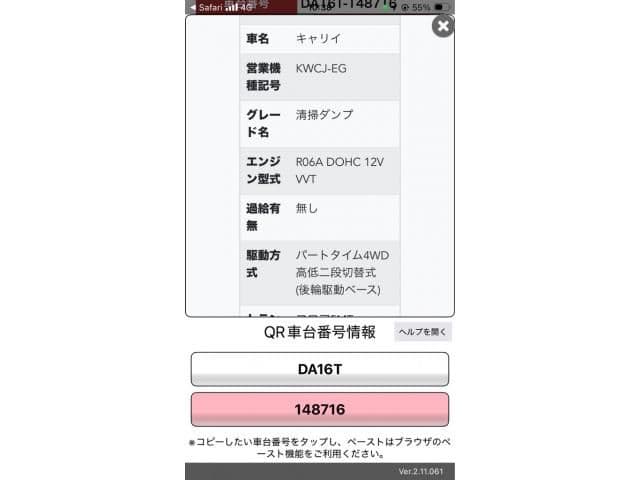Return to Safari via status bar link

click(x=206, y=6)
